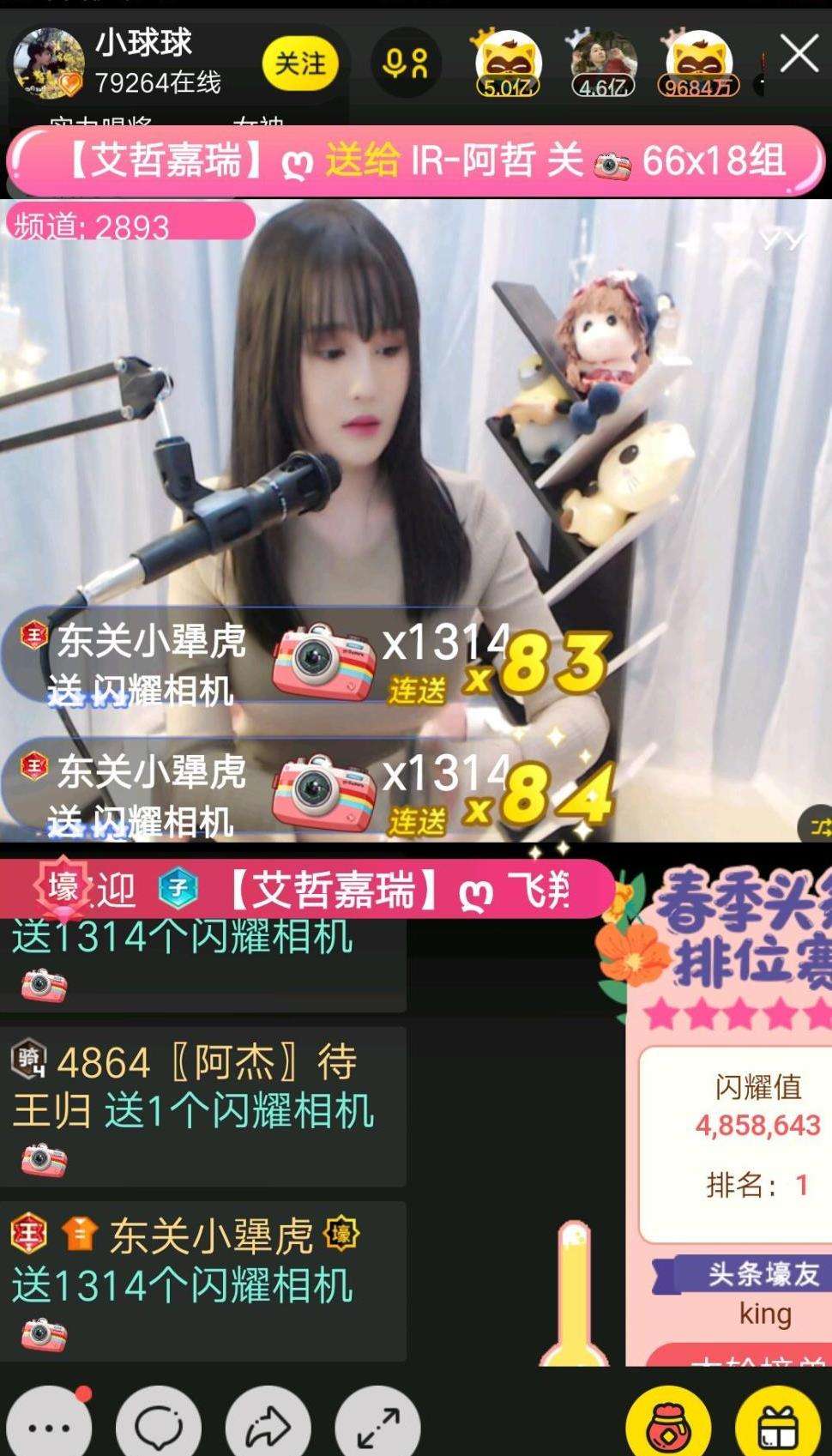Screen dimensions: 832x1456
Task: Share this live stream
Action: pos(268,1426)
